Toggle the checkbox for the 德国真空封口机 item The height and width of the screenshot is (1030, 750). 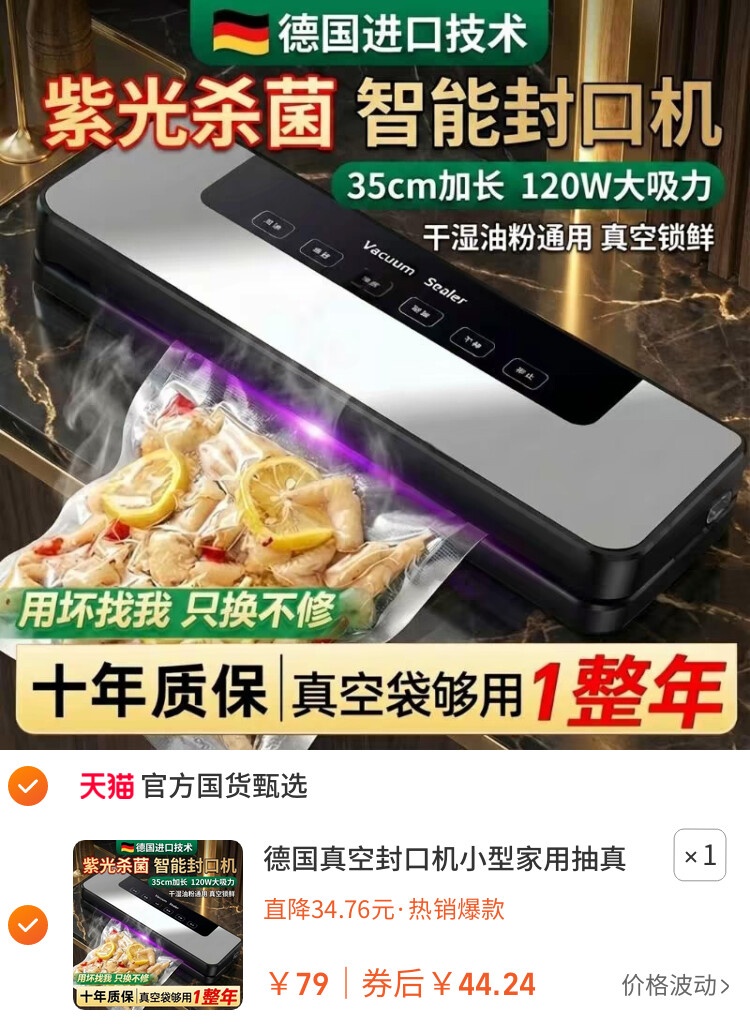click(x=28, y=925)
